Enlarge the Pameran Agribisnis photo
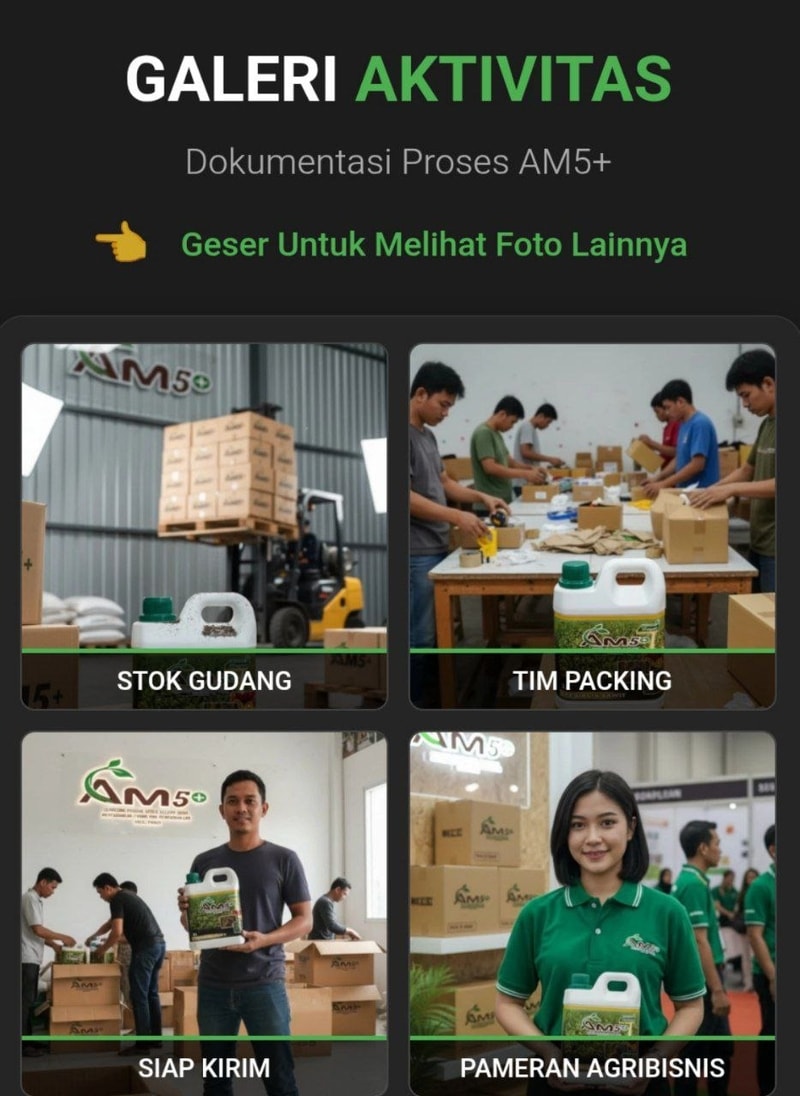The width and height of the screenshot is (800, 1096). click(592, 912)
